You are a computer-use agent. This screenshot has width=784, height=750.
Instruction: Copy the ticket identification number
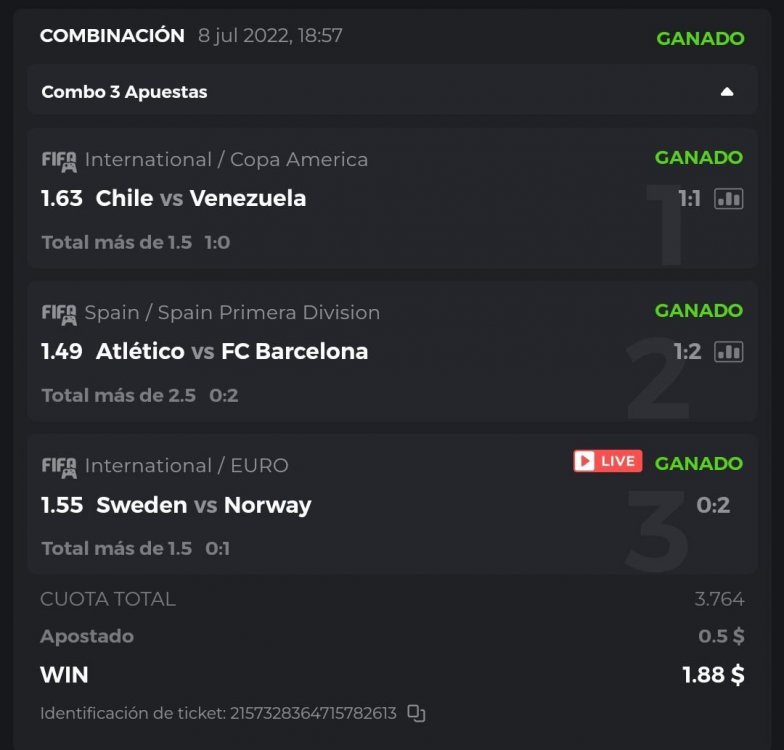point(417,714)
